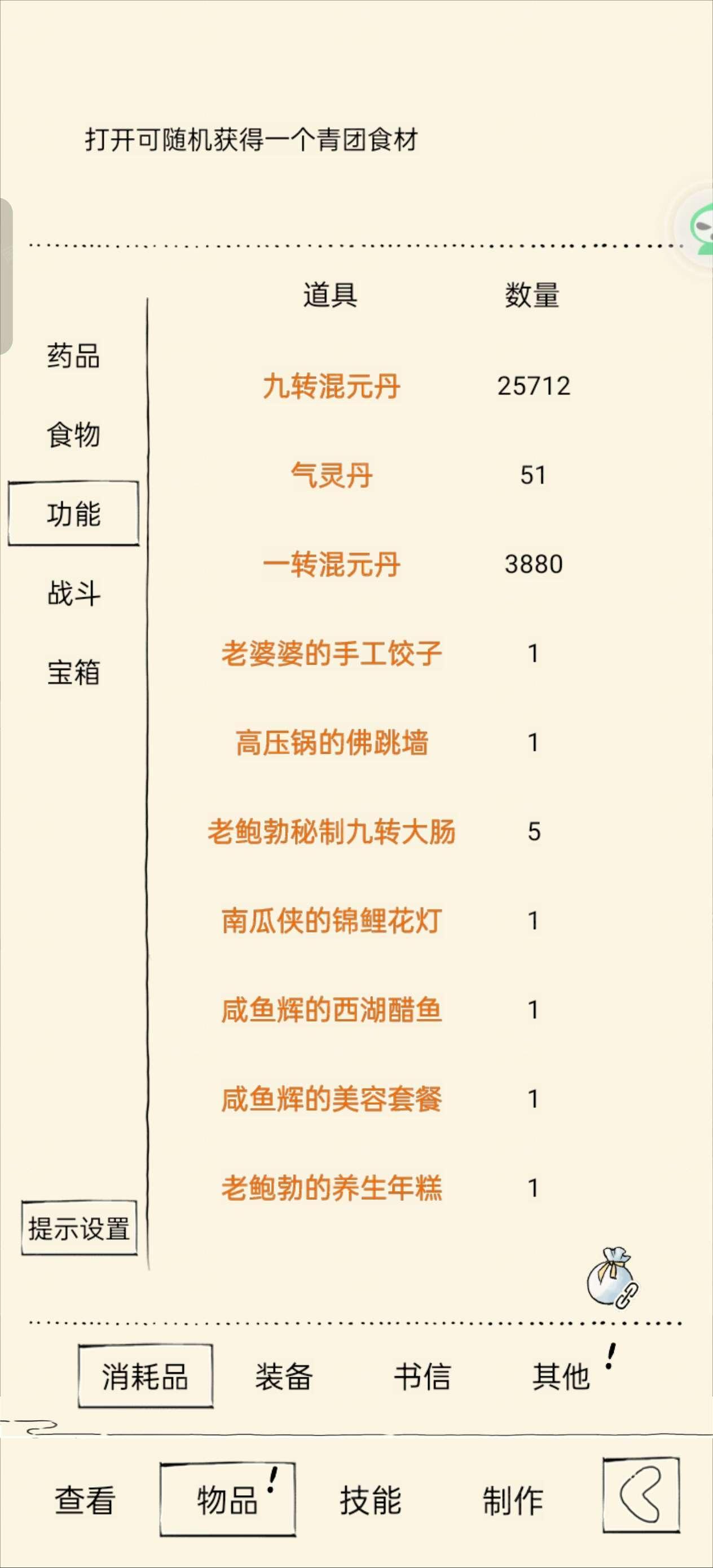This screenshot has width=713, height=1568.
Task: Open 老婆婆的手工饺子 item
Action: point(331,654)
